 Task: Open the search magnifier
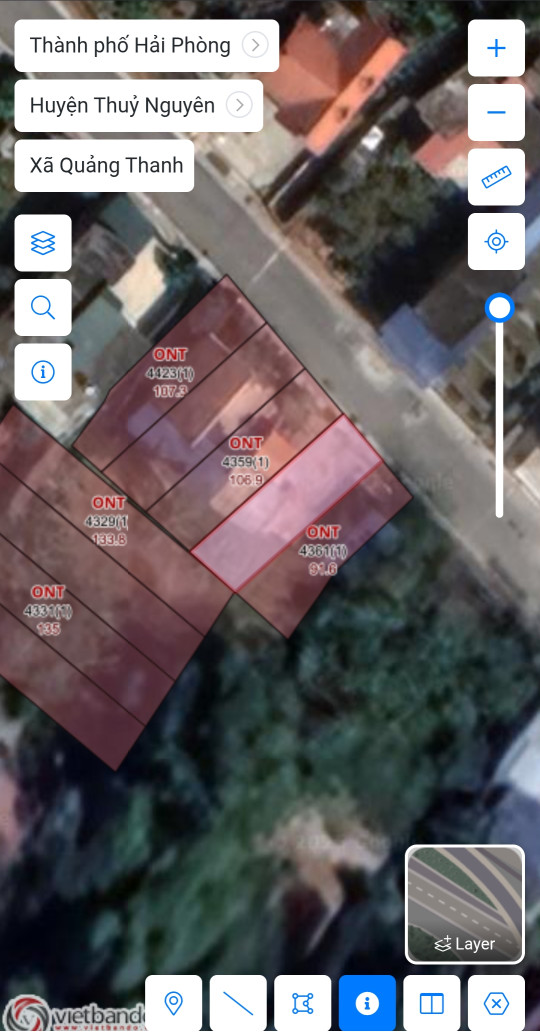[x=43, y=307]
